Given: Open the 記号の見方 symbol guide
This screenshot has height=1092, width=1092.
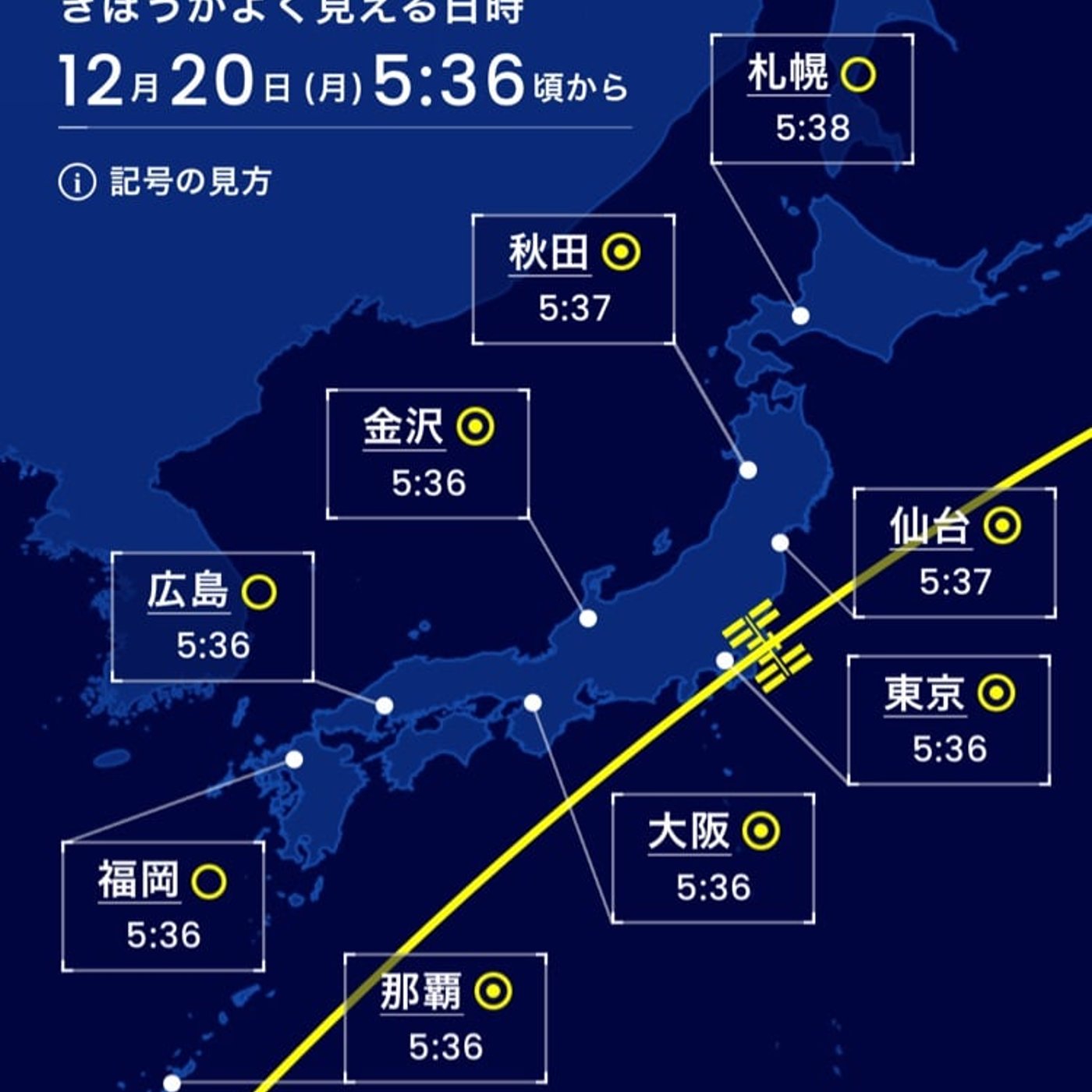Looking at the screenshot, I should [165, 183].
